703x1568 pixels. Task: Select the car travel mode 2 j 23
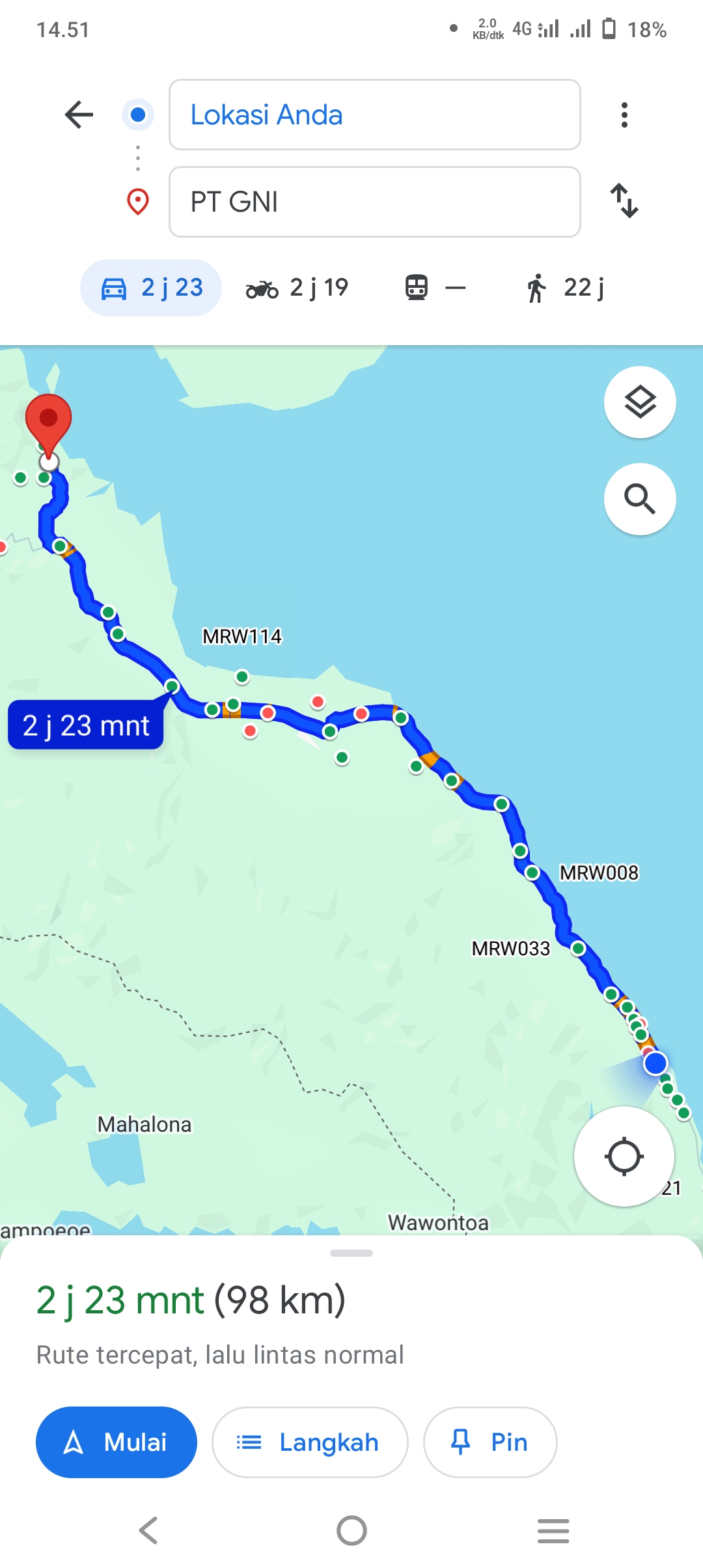(x=151, y=288)
